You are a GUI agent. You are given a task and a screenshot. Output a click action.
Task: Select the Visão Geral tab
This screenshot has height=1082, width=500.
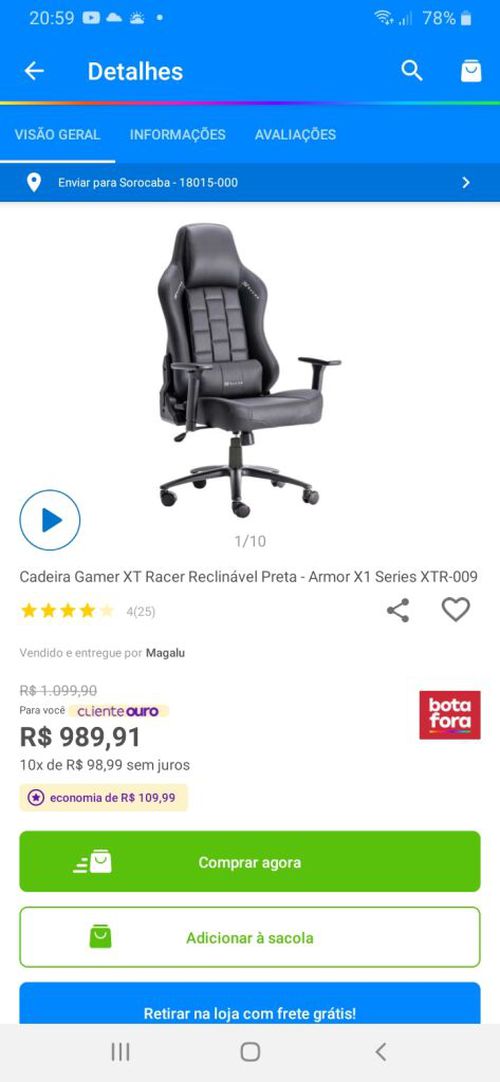[57, 135]
